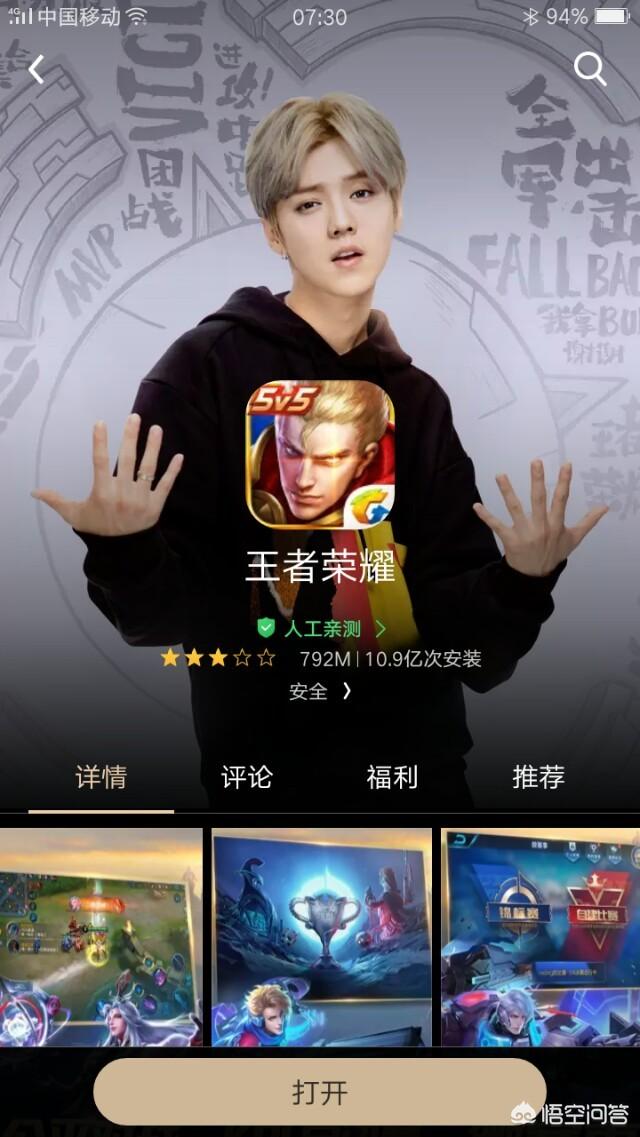Go back using the top-left arrow

pos(36,69)
